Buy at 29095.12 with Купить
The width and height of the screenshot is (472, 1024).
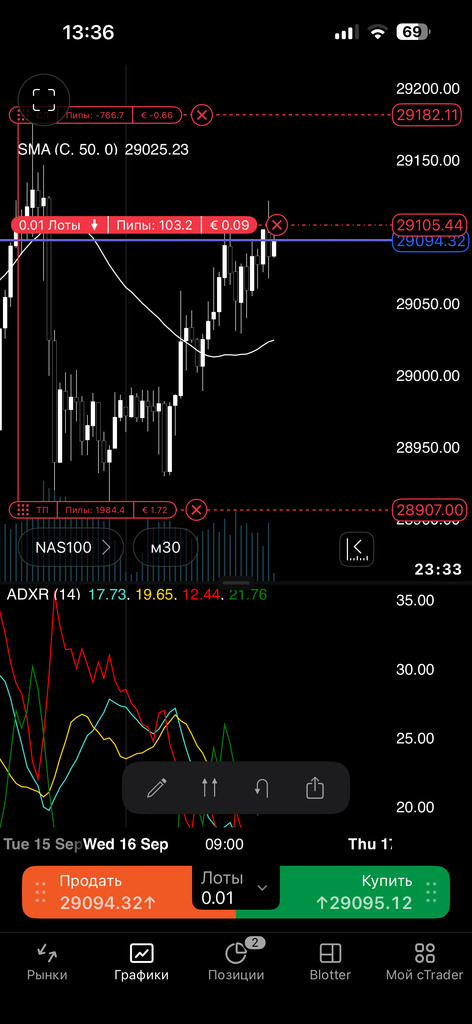[x=364, y=892]
